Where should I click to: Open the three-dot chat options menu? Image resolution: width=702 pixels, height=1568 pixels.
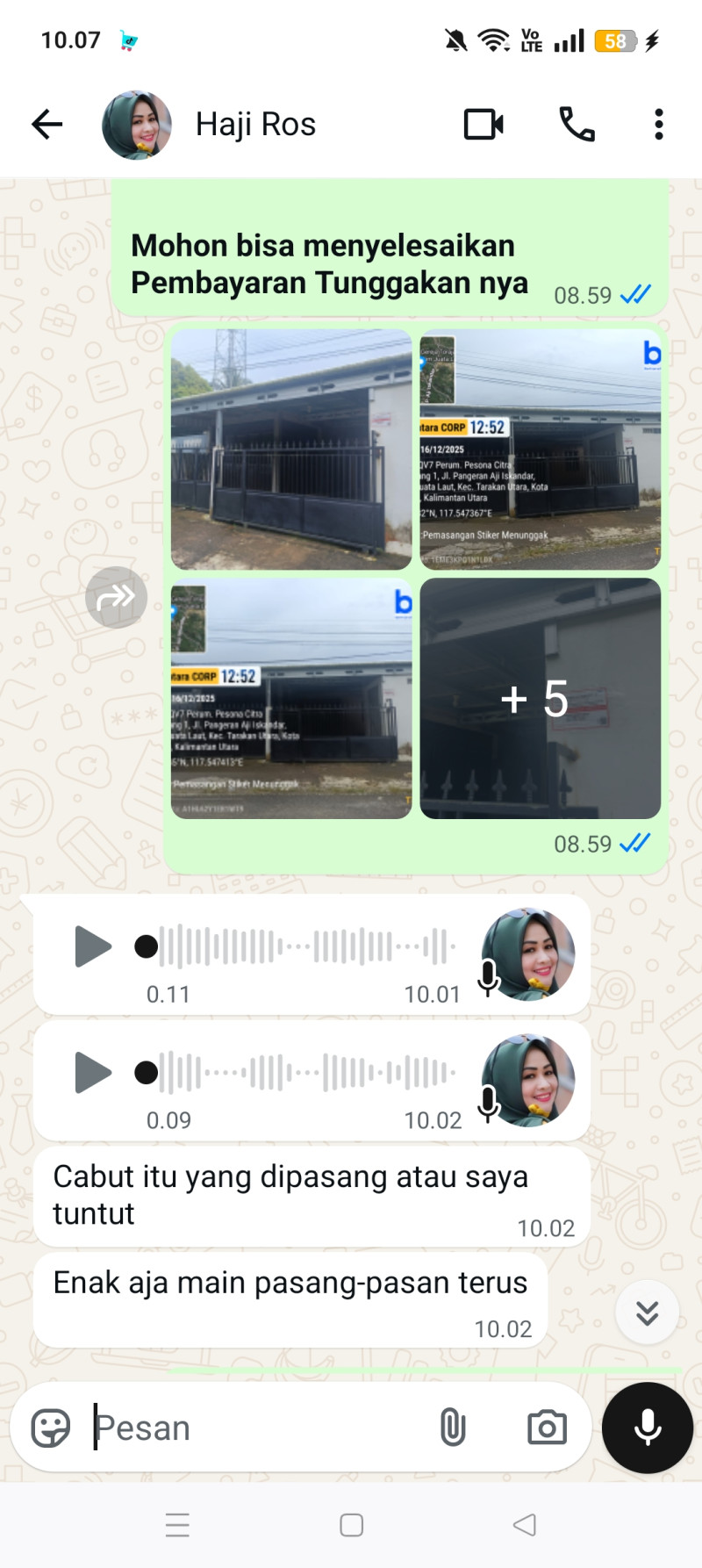pyautogui.click(x=658, y=124)
